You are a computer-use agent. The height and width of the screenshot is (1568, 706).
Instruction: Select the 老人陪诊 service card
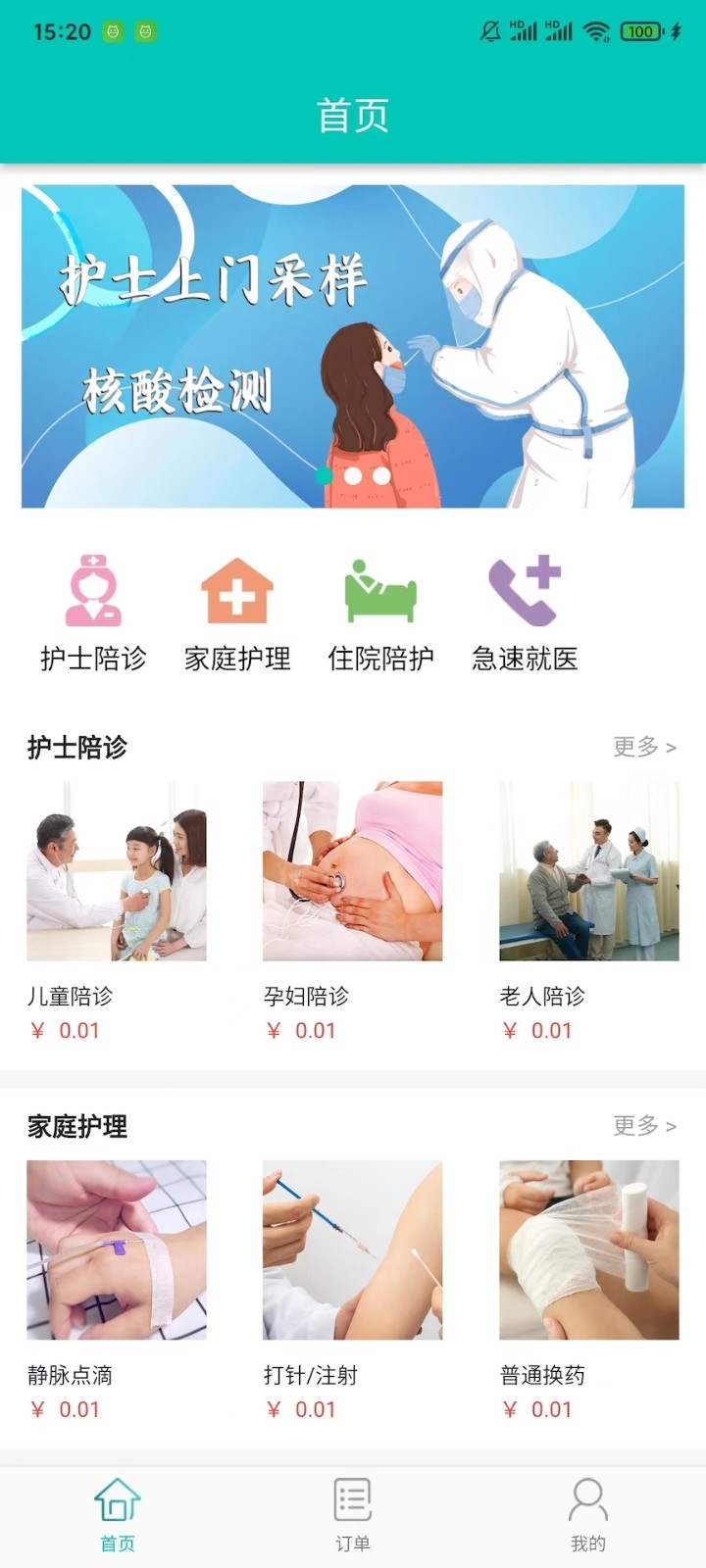click(x=589, y=911)
